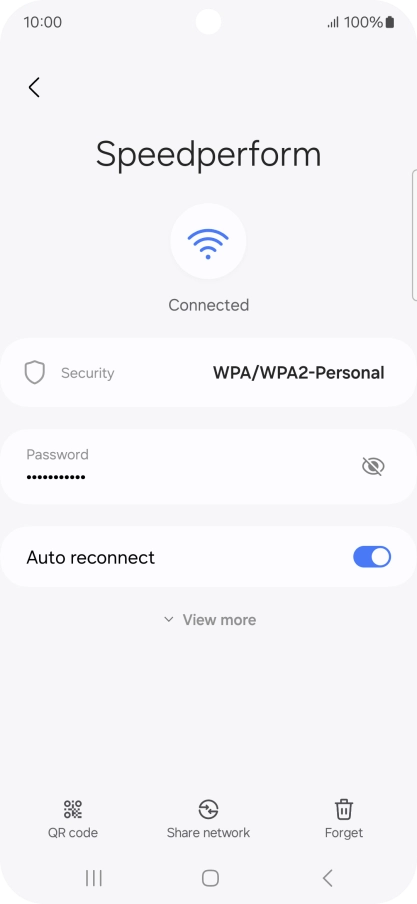Share network with others
The height and width of the screenshot is (904, 417).
pos(208,819)
